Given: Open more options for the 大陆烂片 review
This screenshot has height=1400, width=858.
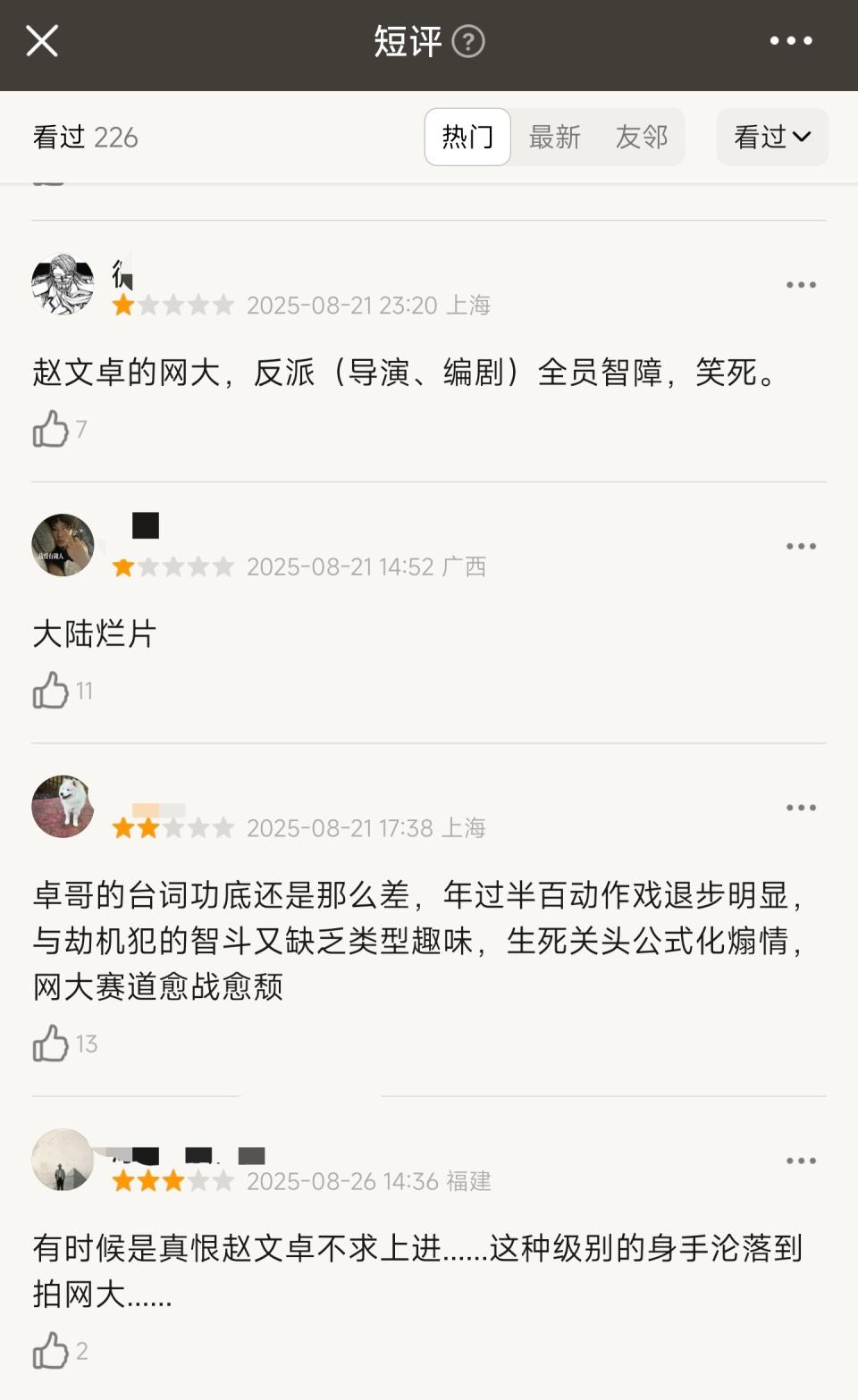Looking at the screenshot, I should pos(801,546).
